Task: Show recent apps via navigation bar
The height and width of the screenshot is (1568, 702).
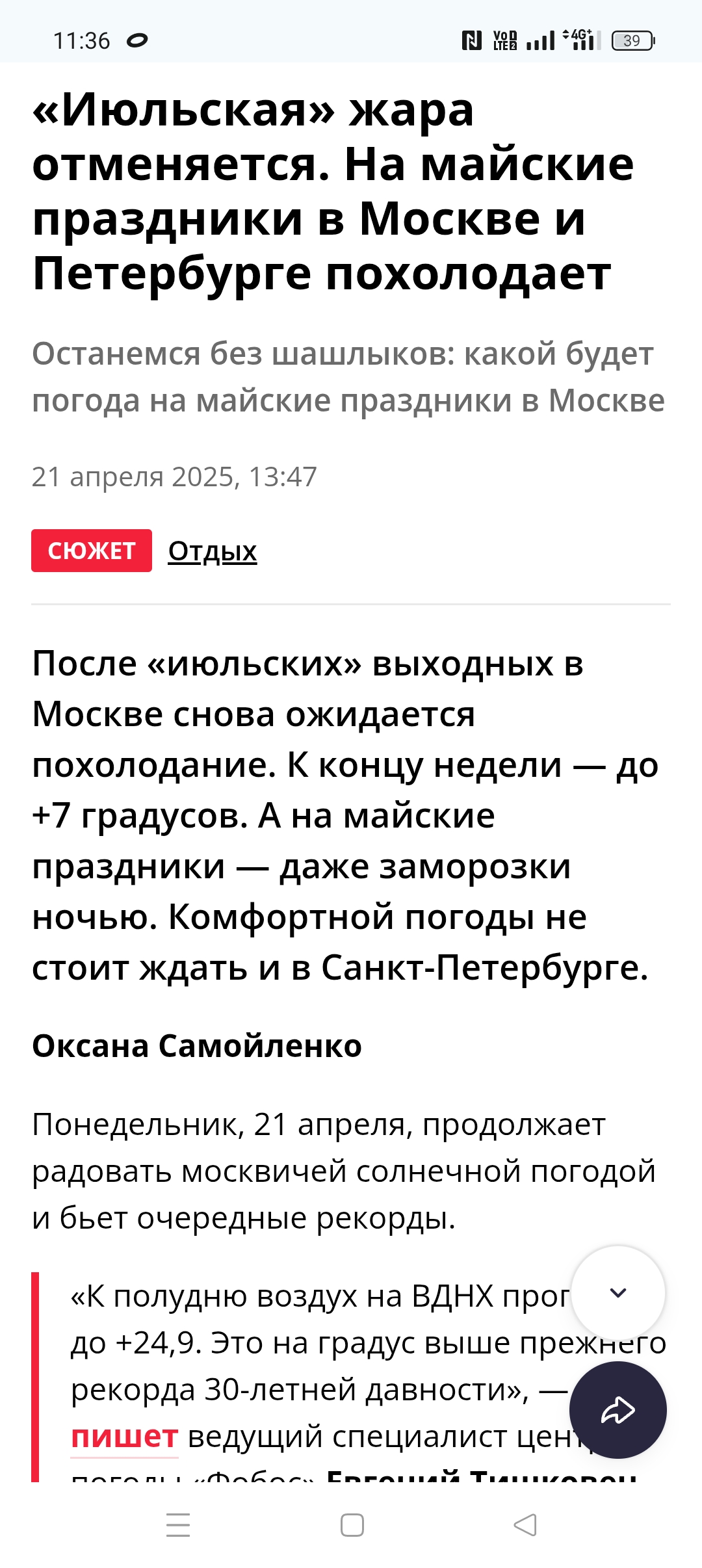Action: [x=178, y=1524]
